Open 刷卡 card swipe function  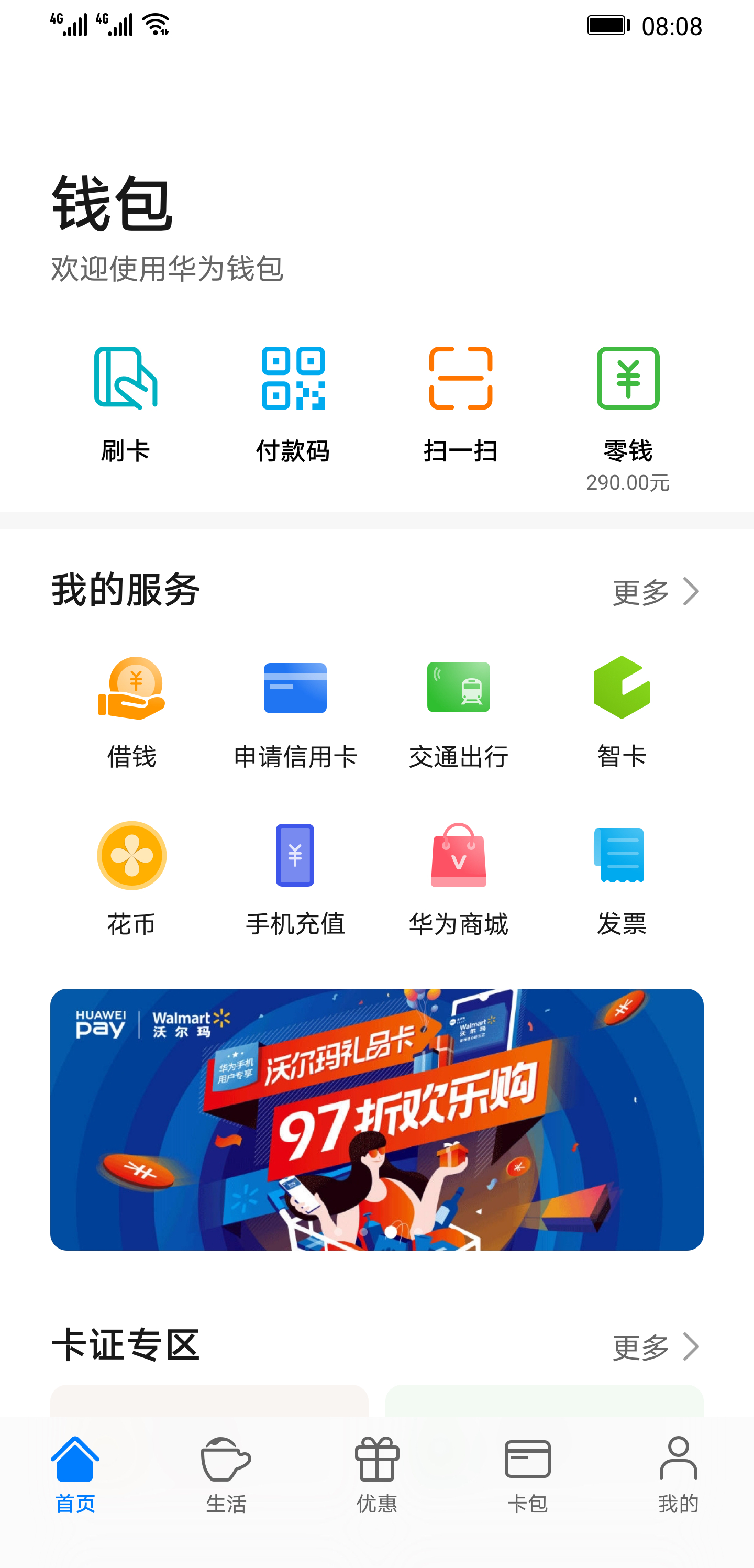click(x=125, y=403)
